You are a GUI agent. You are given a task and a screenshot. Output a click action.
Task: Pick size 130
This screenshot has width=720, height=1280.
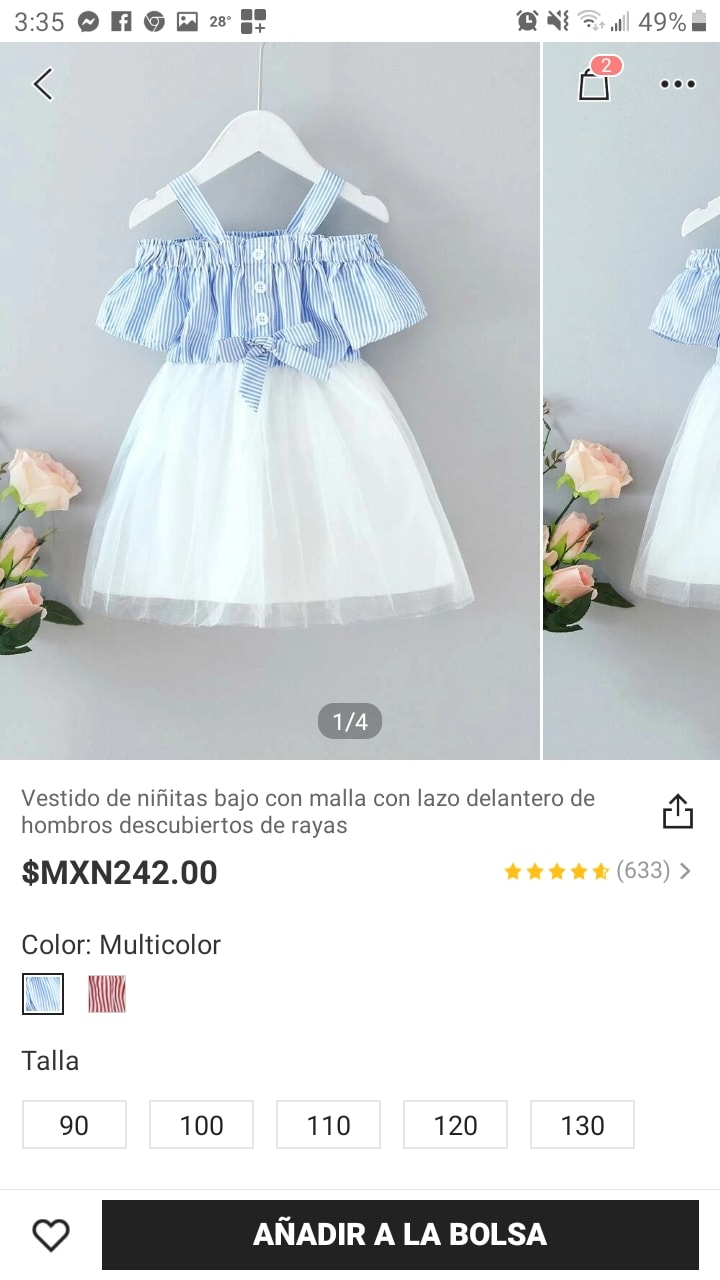[582, 1125]
